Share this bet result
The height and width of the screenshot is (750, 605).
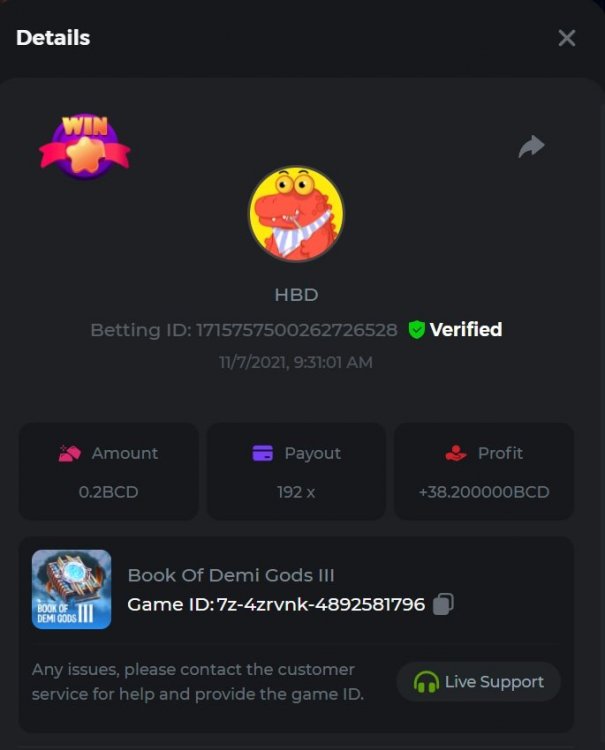(531, 148)
